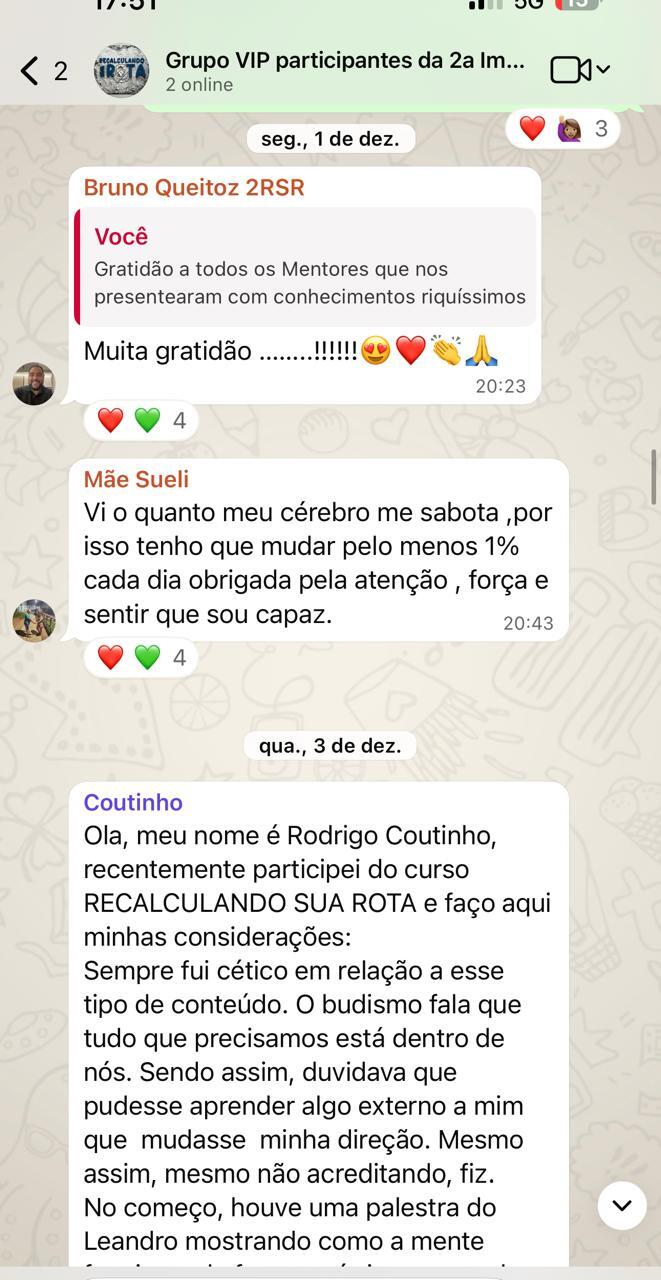Open the group info for Grupo VIP
Viewport: 661px width, 1280px height.
tap(345, 71)
